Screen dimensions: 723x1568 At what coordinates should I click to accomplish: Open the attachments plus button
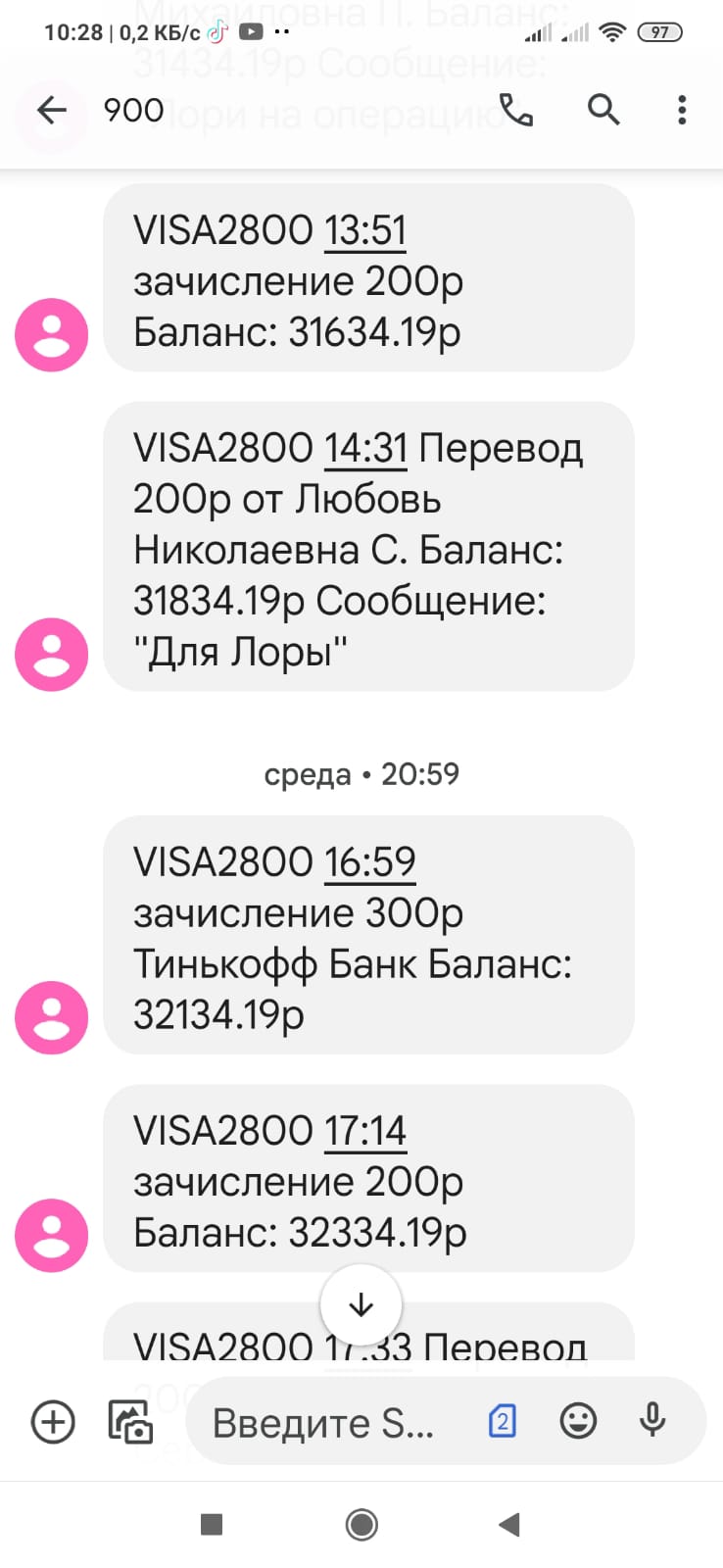pos(53,1421)
